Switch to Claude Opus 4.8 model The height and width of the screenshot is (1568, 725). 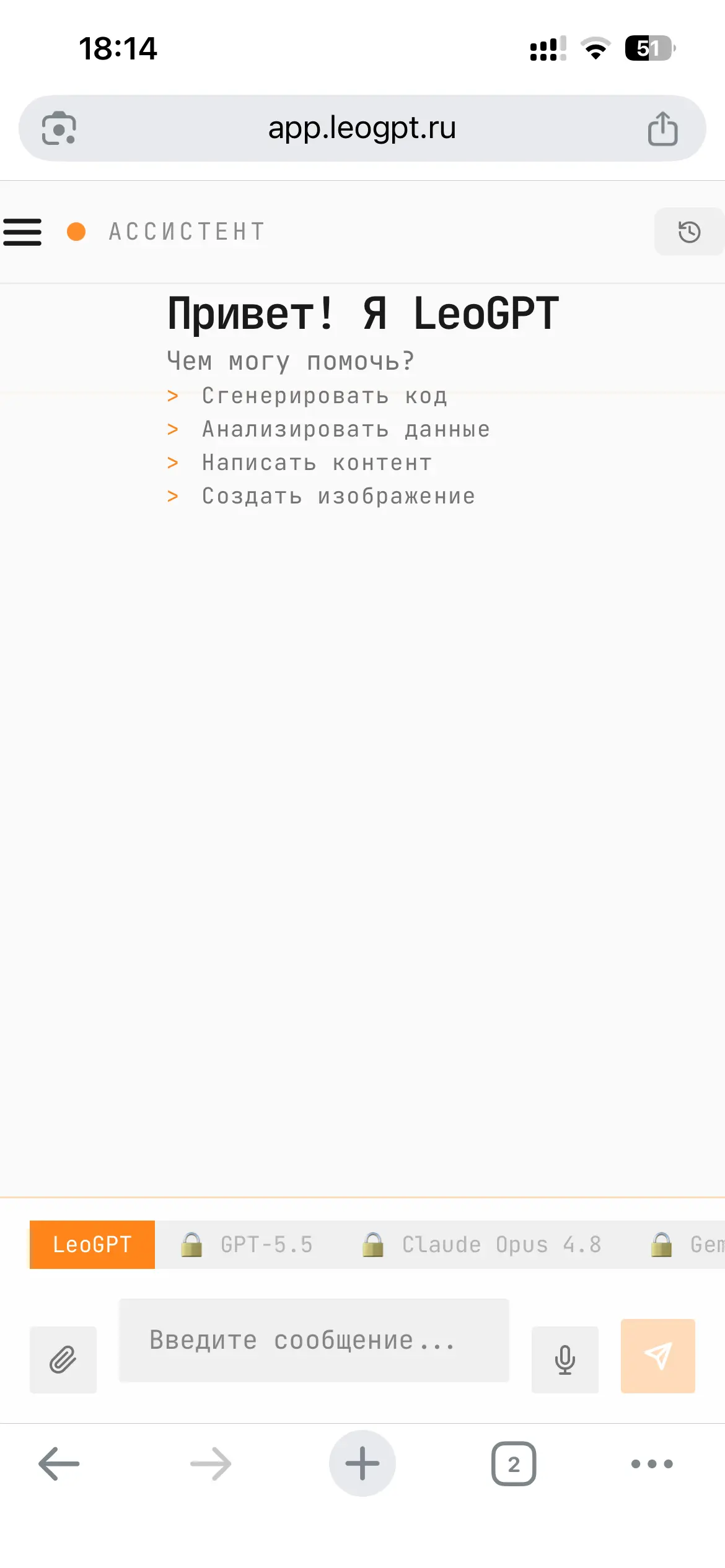pyautogui.click(x=481, y=1244)
